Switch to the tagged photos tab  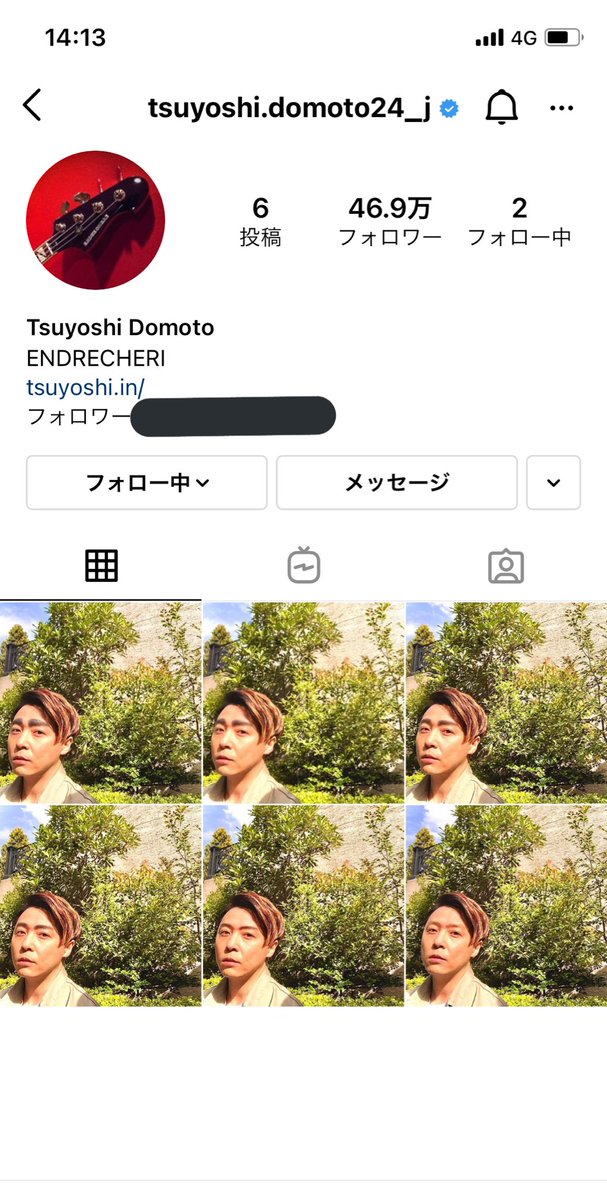coord(506,566)
